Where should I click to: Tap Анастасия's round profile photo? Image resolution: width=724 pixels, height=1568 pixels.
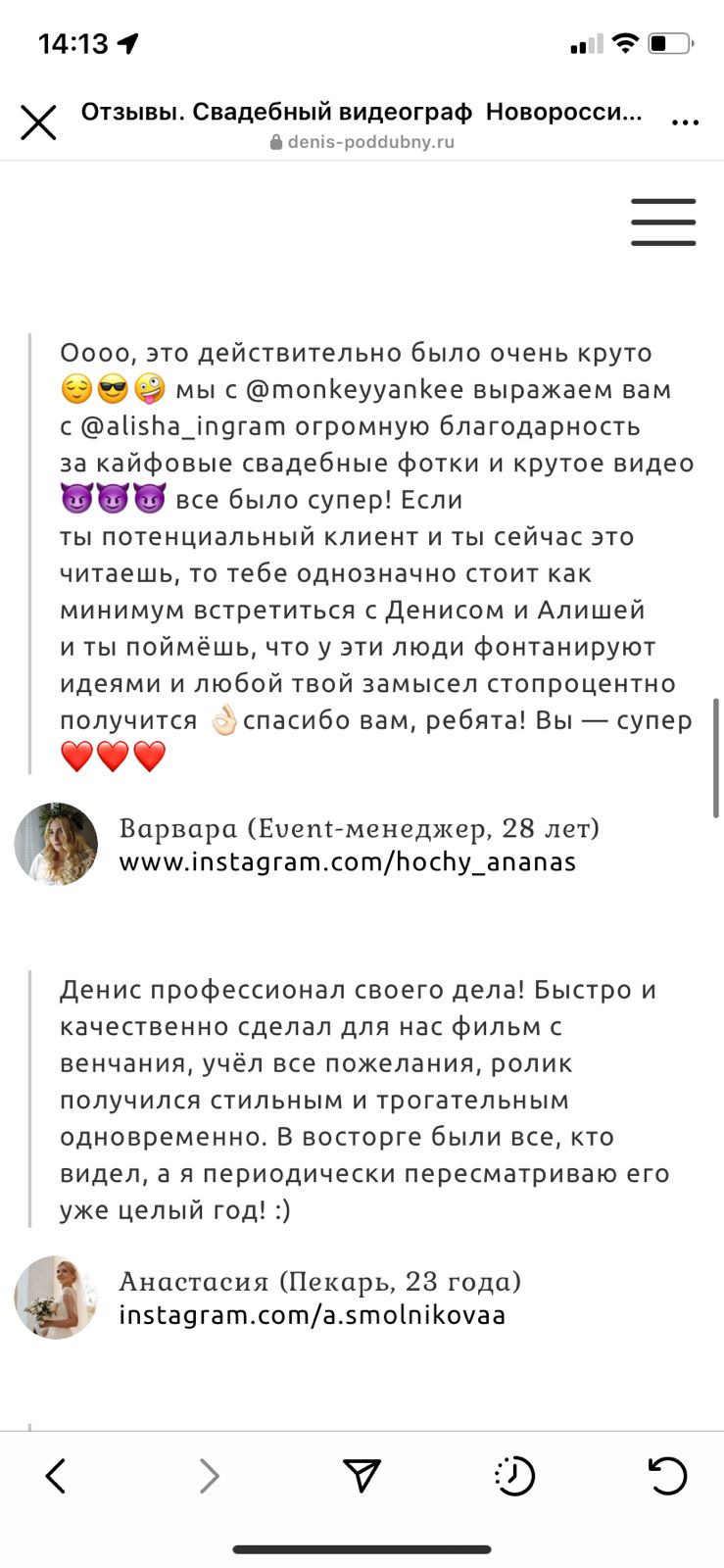point(55,1298)
